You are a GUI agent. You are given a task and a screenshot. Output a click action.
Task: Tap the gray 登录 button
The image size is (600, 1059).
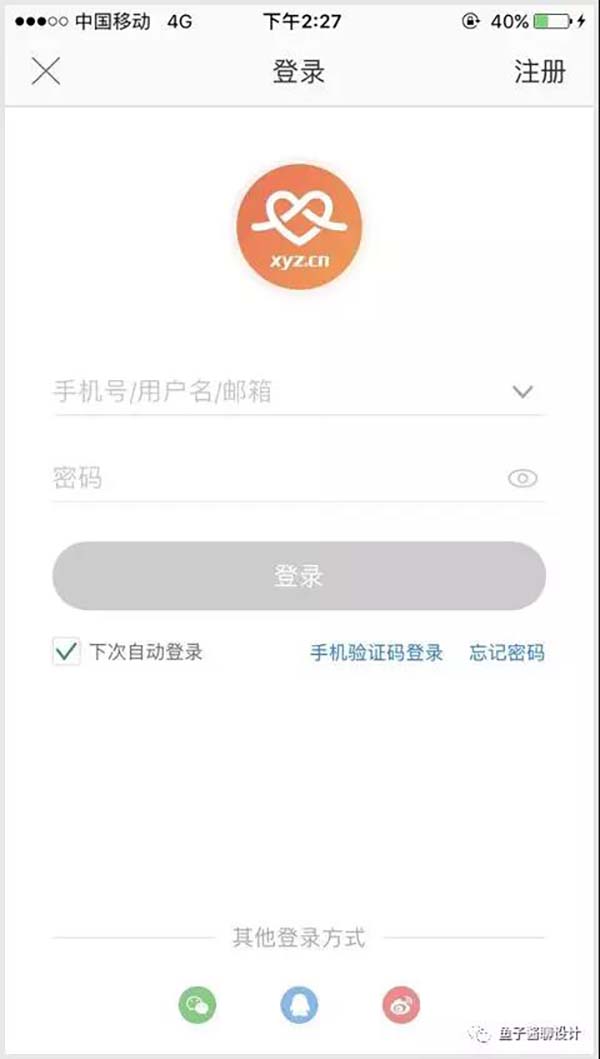tap(299, 576)
